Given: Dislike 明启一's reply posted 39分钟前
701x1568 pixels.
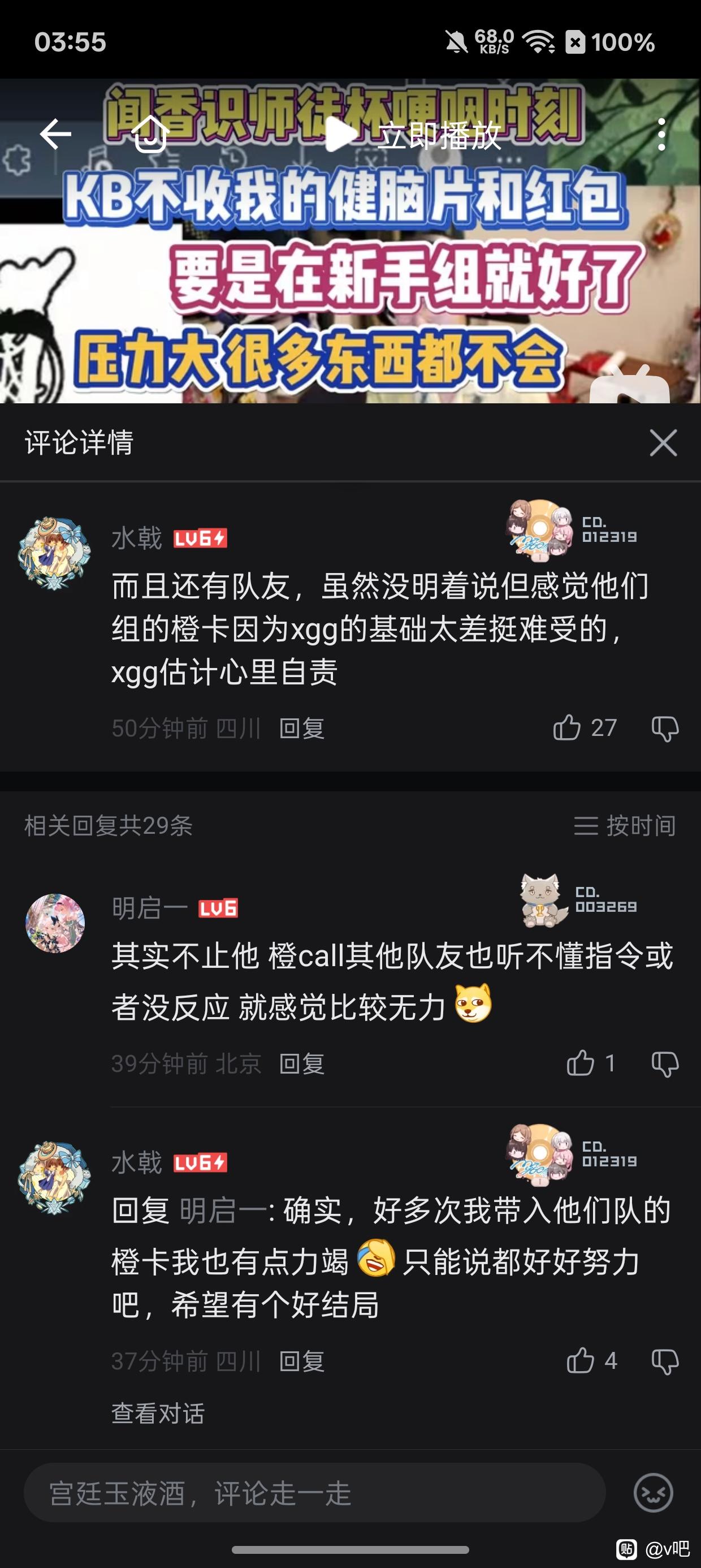Looking at the screenshot, I should click(x=664, y=1064).
